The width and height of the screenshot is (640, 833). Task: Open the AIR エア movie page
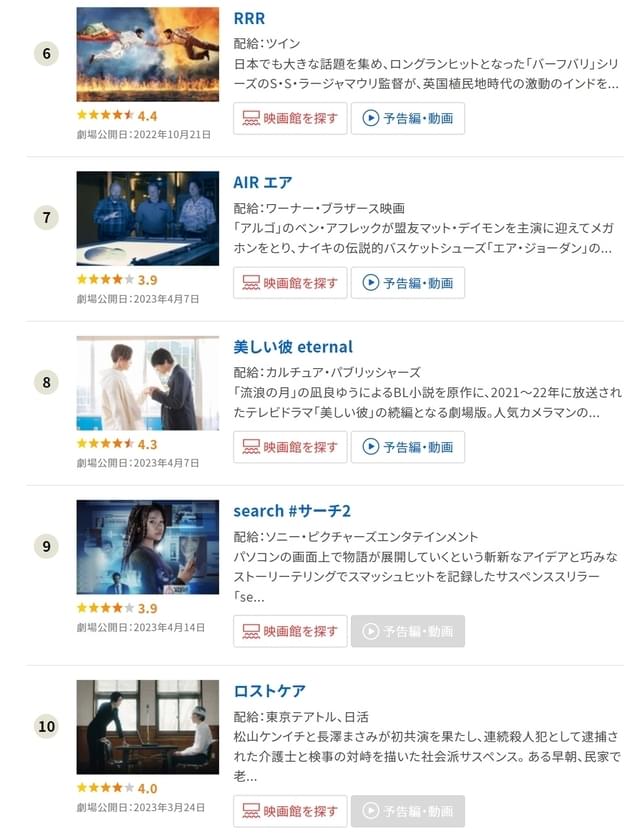263,182
